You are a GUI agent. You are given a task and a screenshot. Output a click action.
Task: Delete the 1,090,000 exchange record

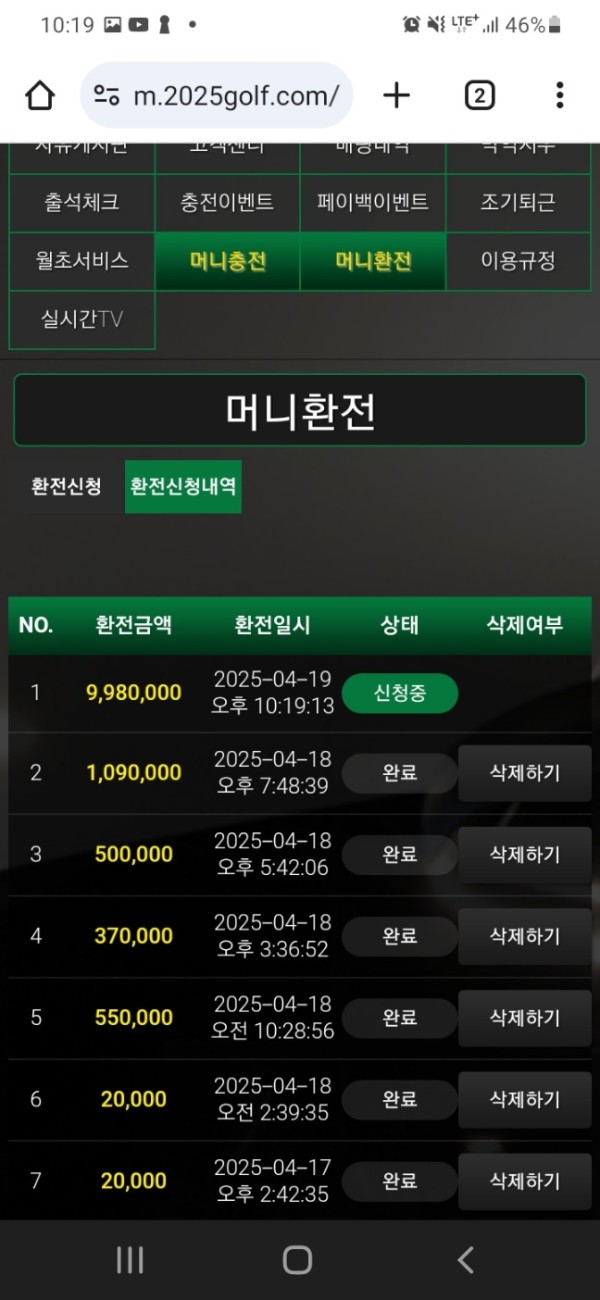524,773
